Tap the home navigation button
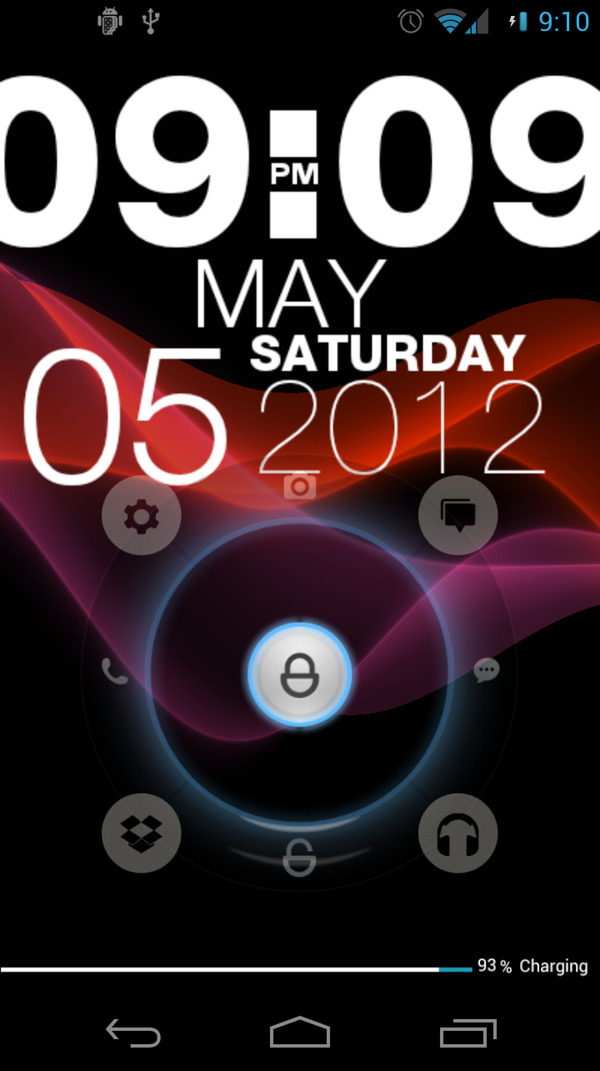Image resolution: width=600 pixels, height=1071 pixels. click(300, 1033)
